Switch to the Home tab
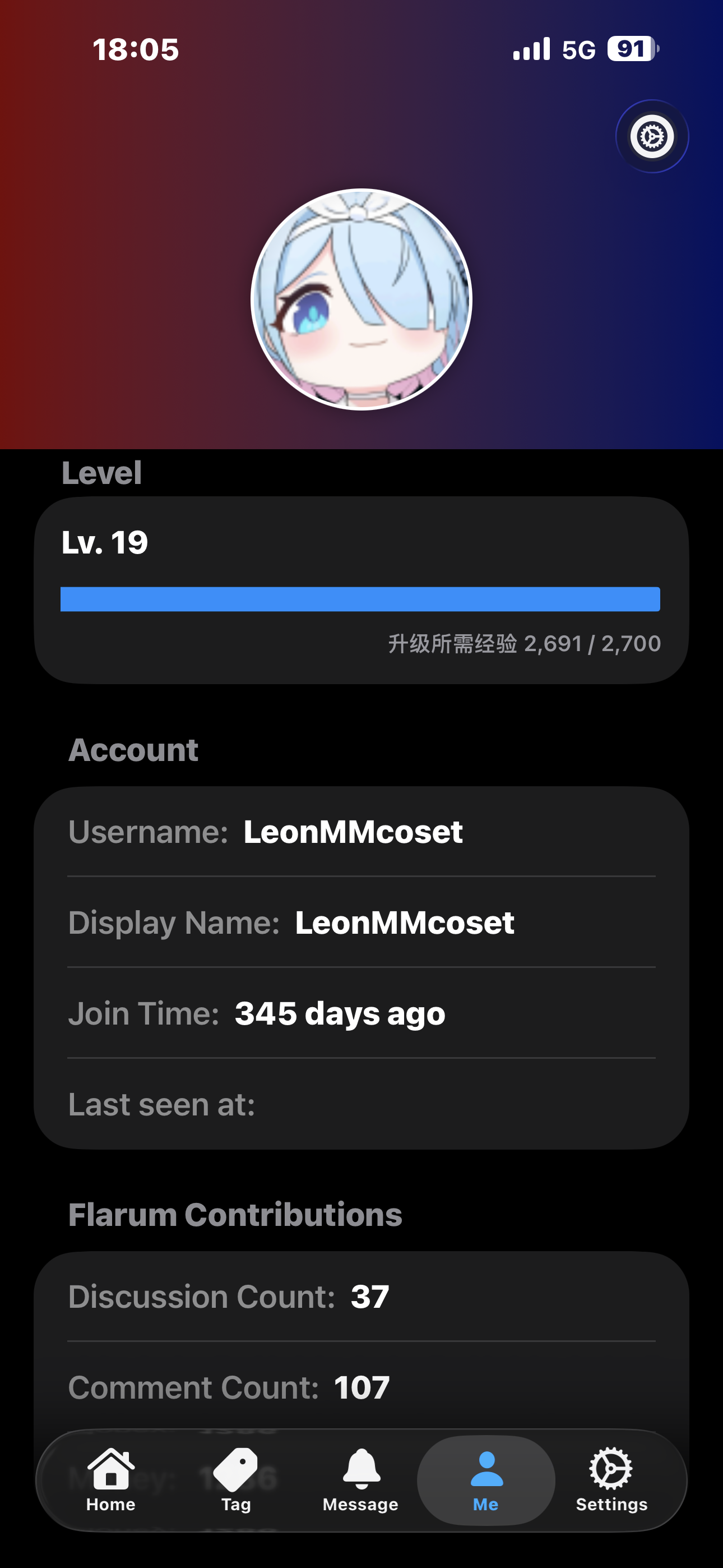The image size is (723, 1568). click(111, 1479)
